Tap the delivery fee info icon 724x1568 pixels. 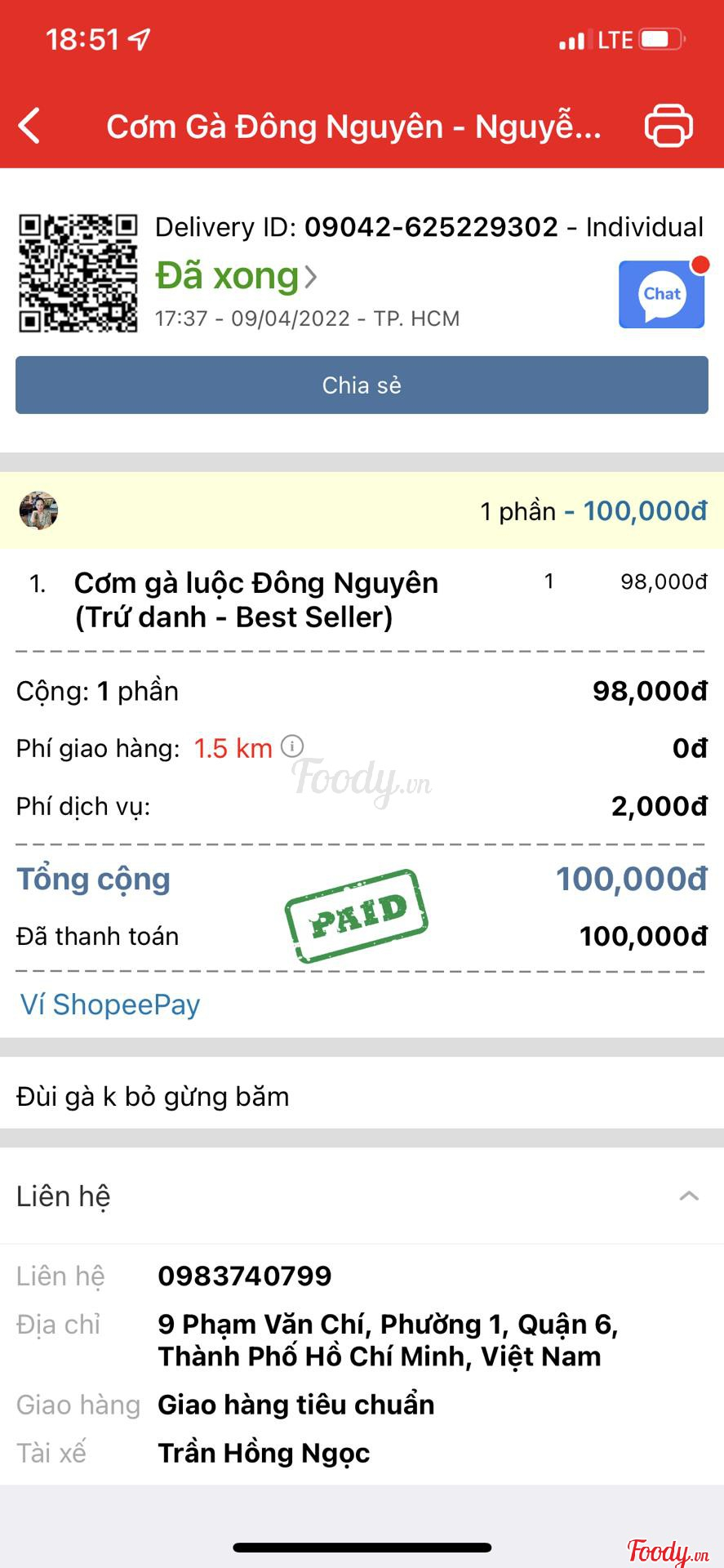coord(292,746)
